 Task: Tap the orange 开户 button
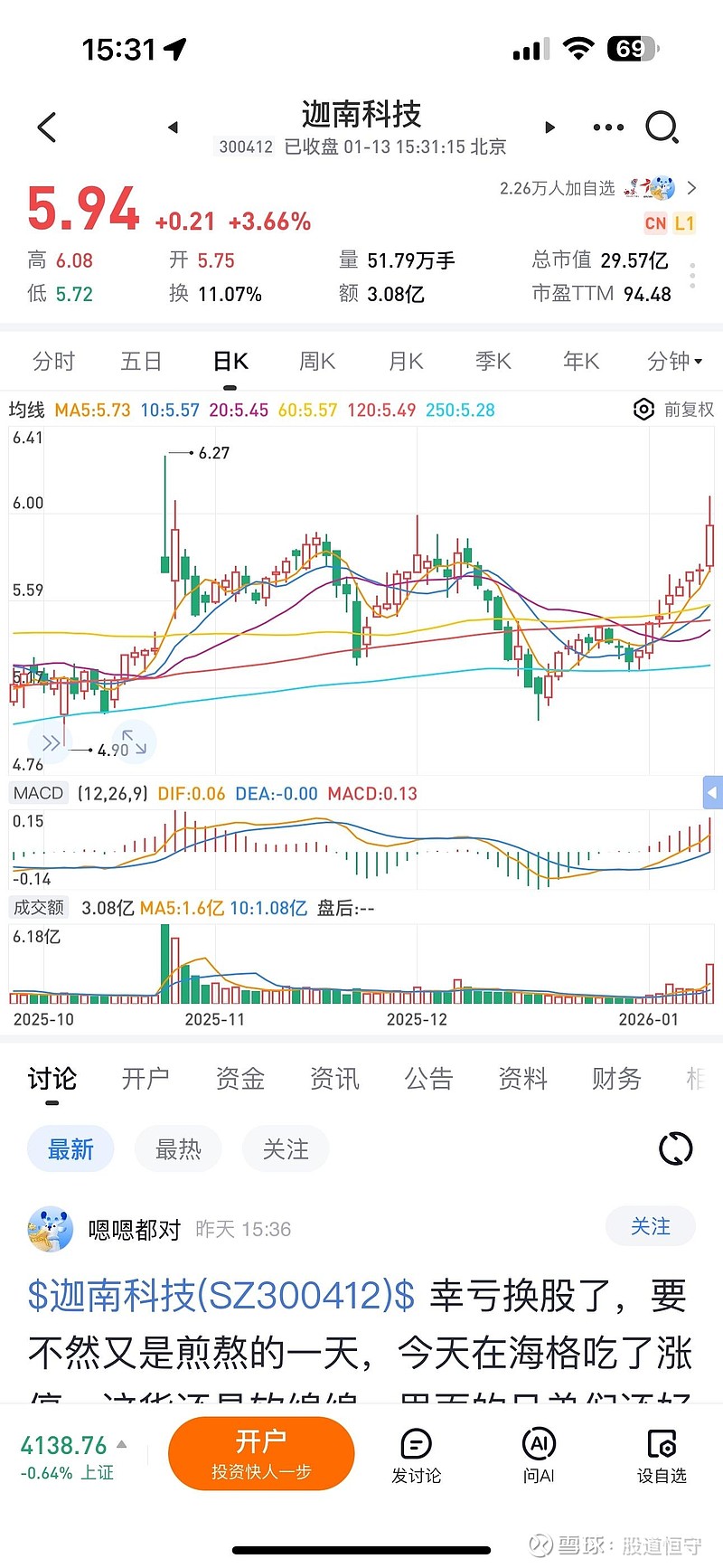click(261, 1452)
